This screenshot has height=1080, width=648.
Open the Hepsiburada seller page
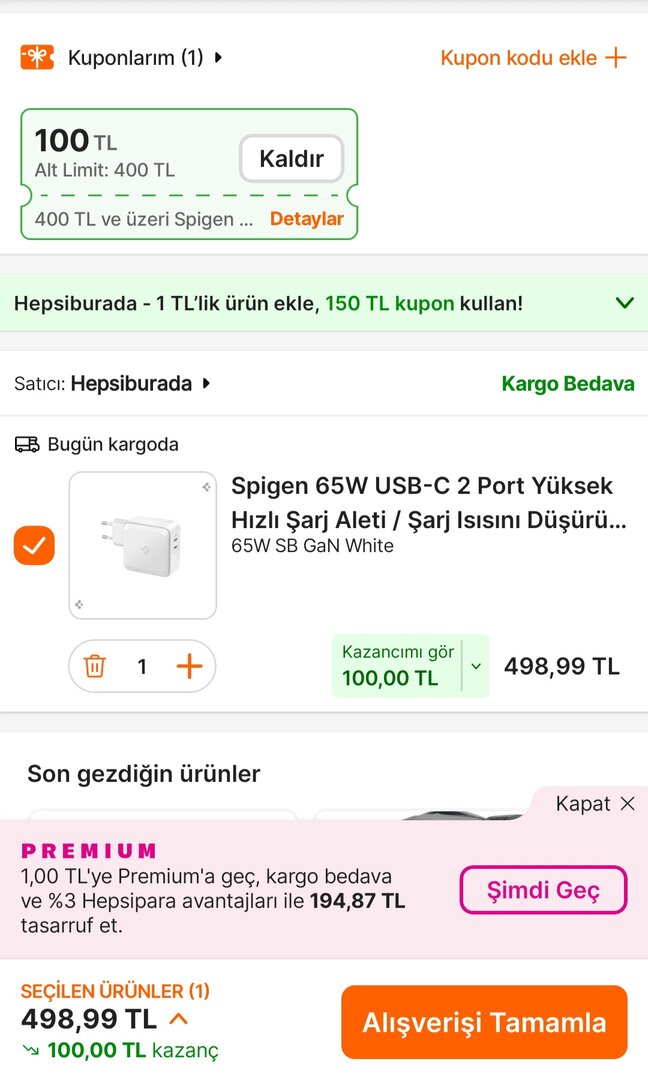[x=140, y=384]
